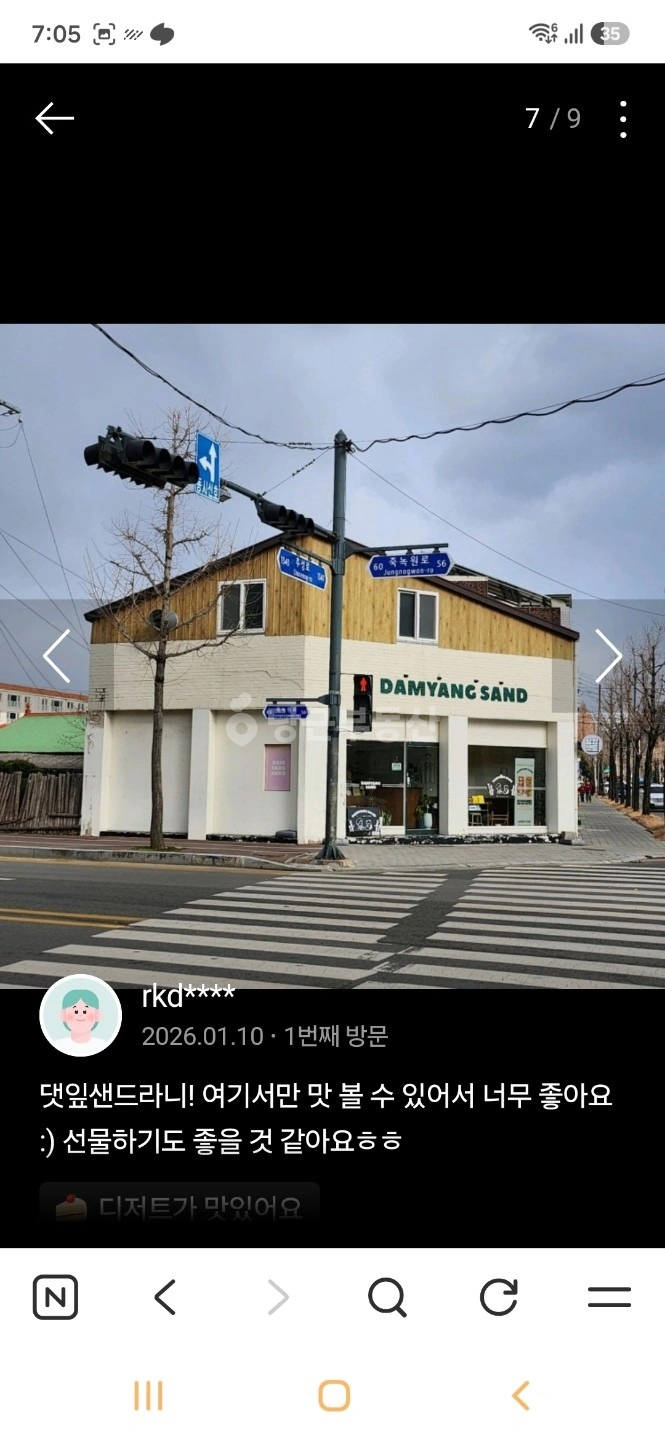The height and width of the screenshot is (1440, 665).
Task: Open recent apps from the system bar
Action: [x=148, y=1396]
